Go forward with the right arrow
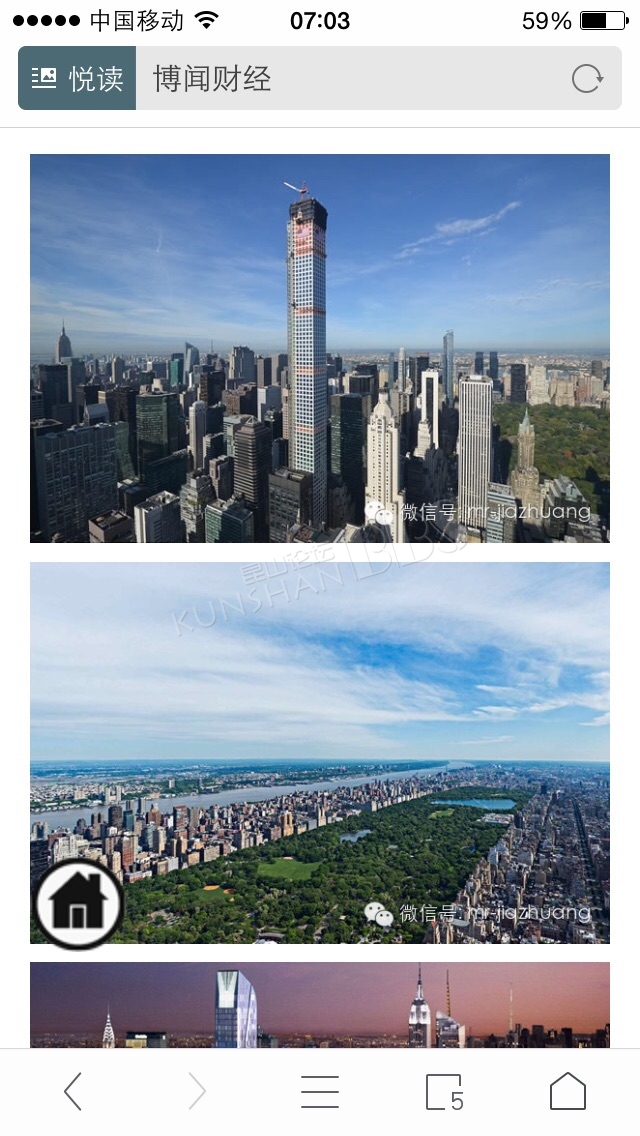Viewport: 640px width, 1136px height. point(197,1091)
